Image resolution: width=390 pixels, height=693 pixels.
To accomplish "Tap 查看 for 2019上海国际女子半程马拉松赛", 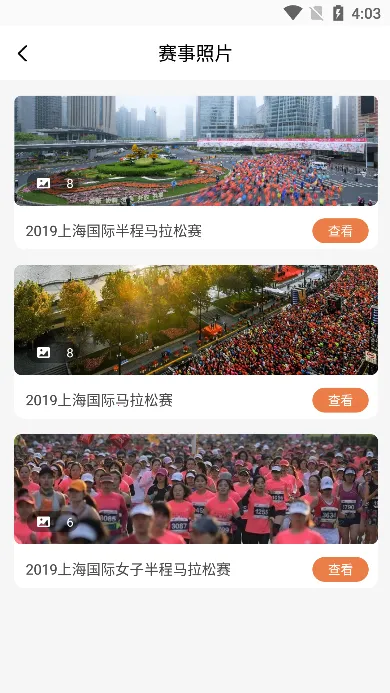I will pos(340,569).
